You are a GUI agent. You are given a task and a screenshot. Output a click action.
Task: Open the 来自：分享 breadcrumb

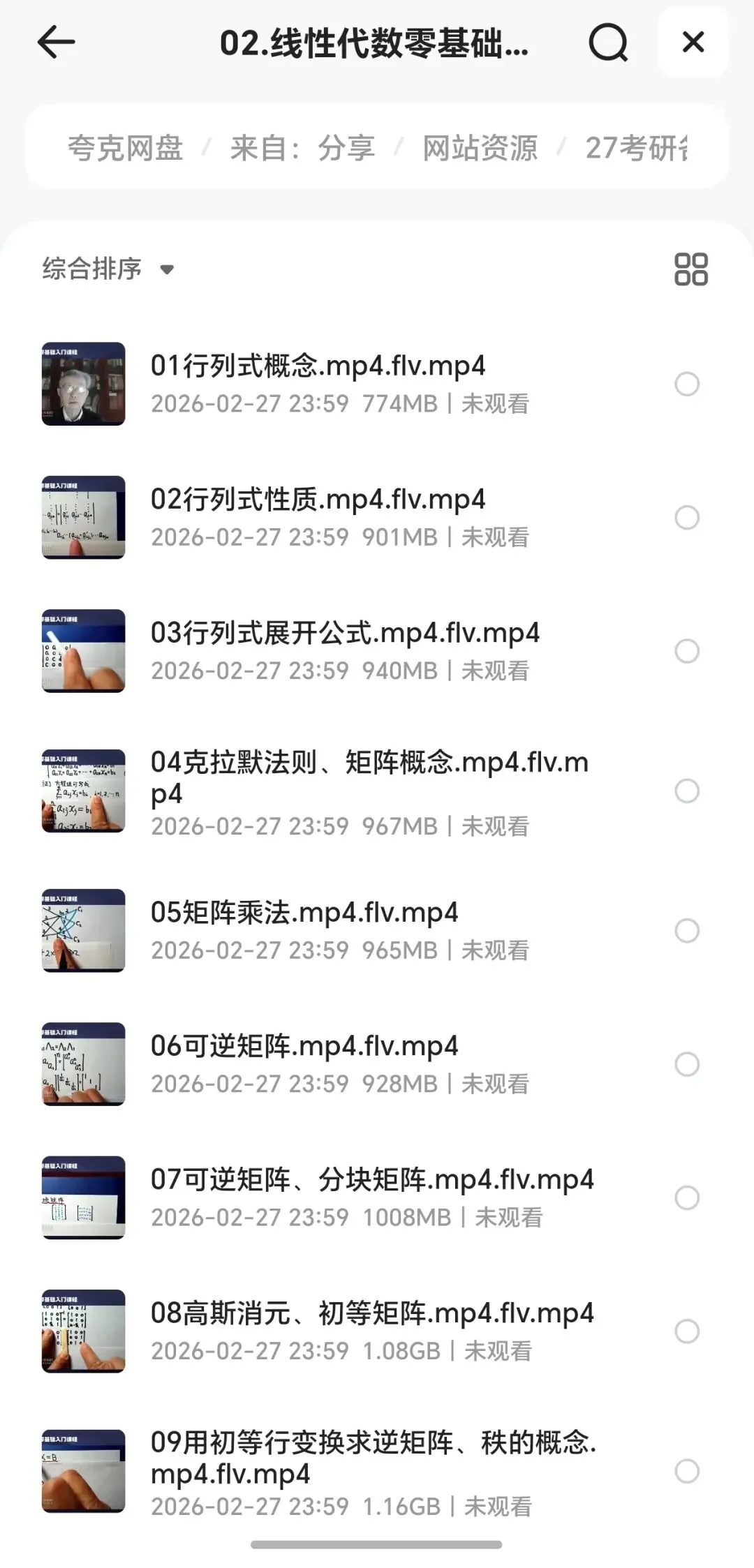coord(302,148)
